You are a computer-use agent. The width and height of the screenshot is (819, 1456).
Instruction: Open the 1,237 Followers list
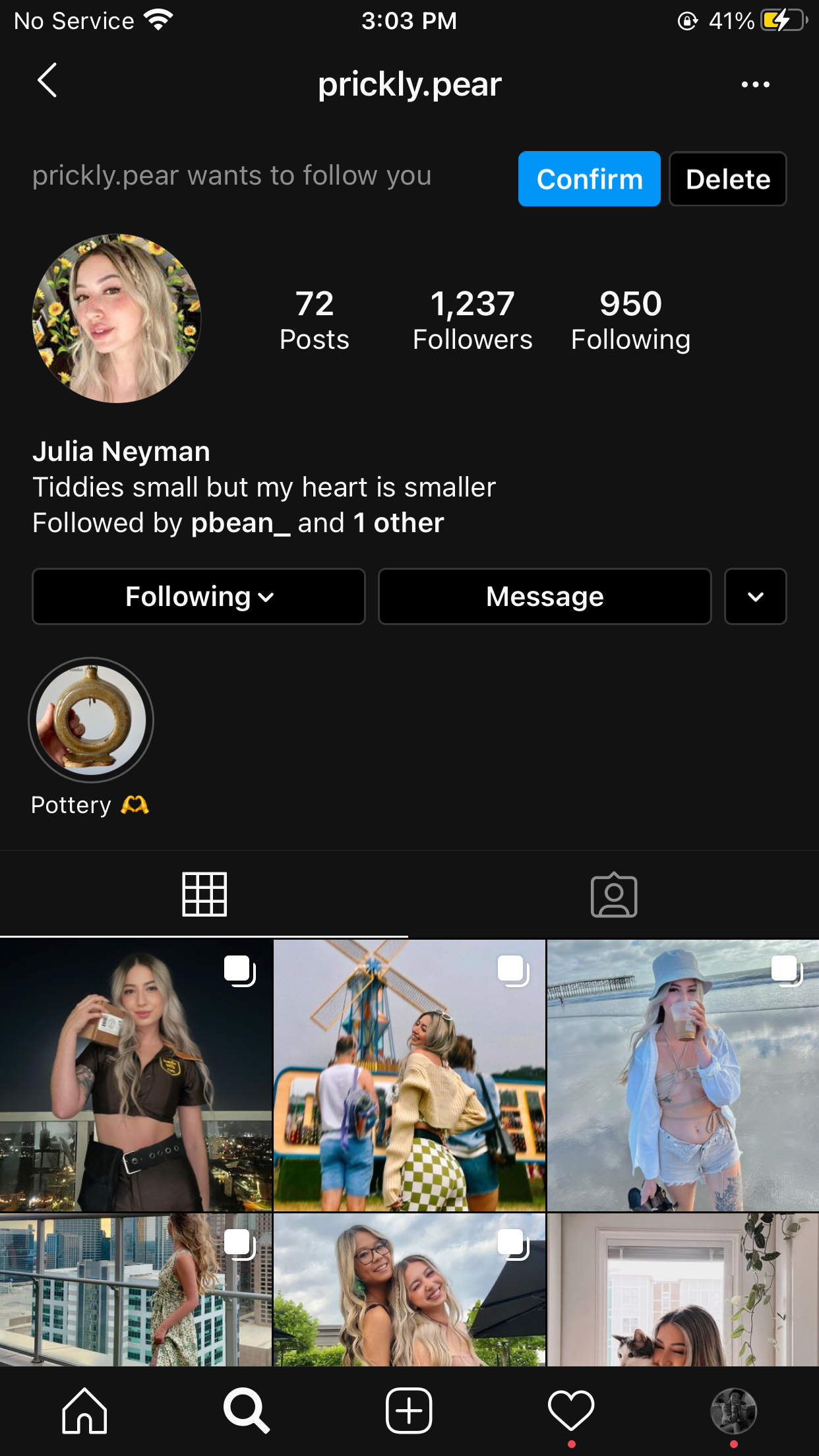tap(472, 320)
